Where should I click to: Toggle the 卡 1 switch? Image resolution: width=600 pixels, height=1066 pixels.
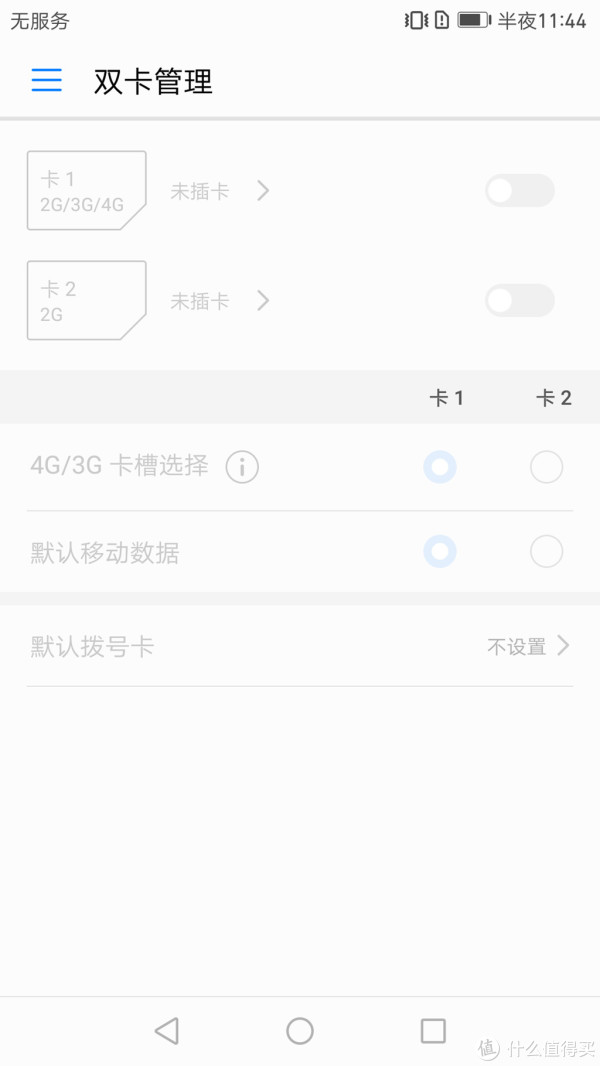pos(520,190)
